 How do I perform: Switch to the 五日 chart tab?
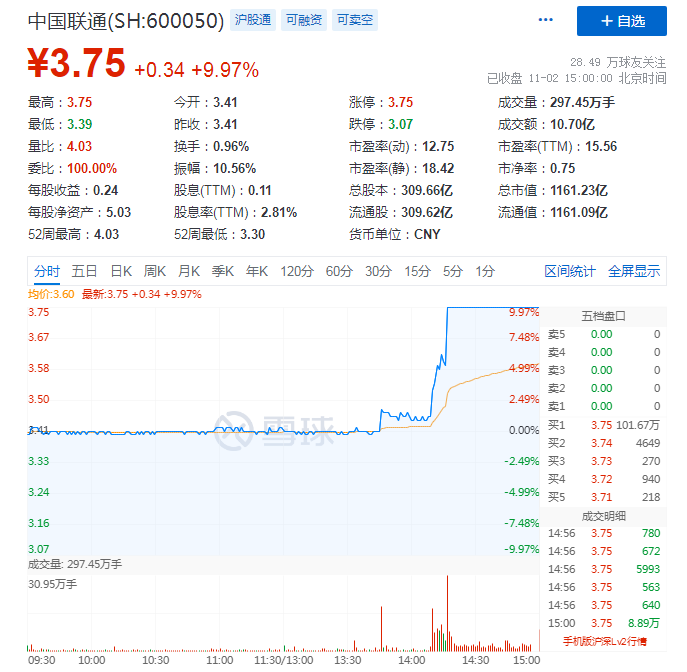click(84, 271)
